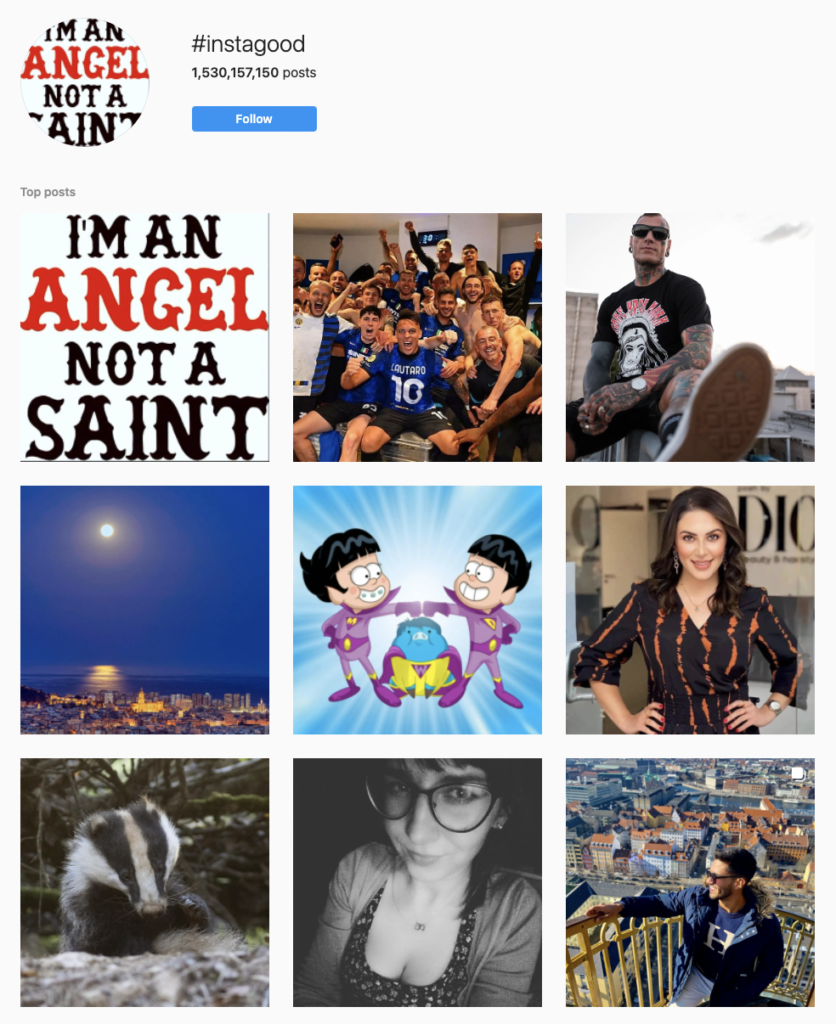
Task: Follow the #instagood hashtag
Action: (254, 119)
